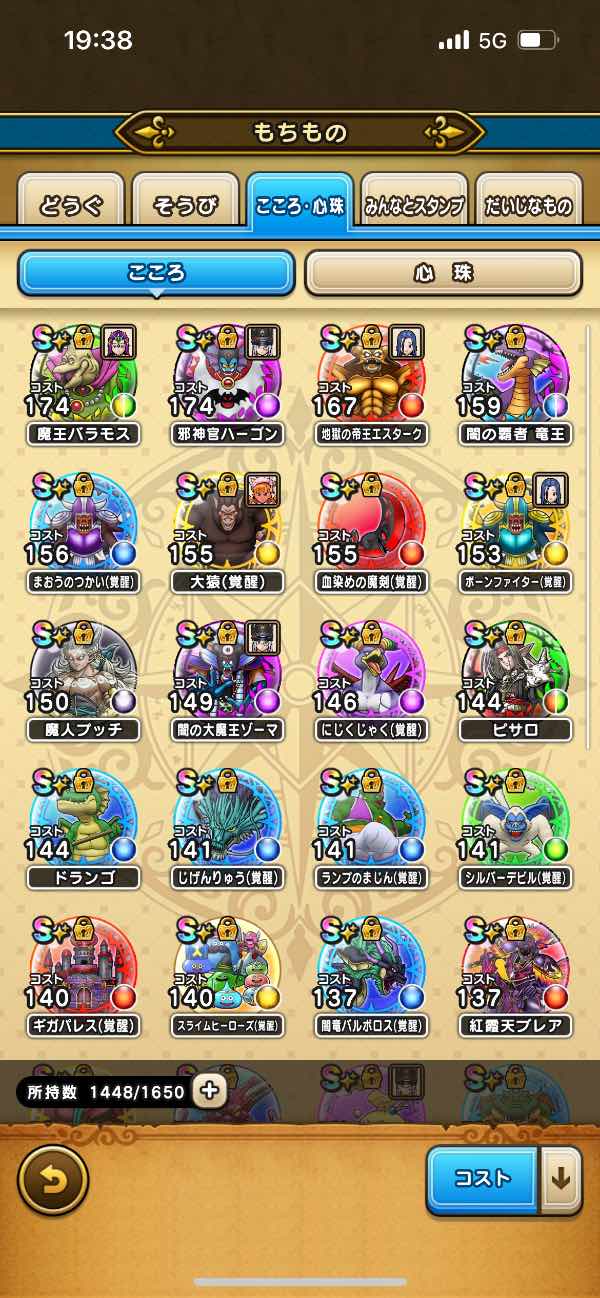Screen dimensions: 600x1298
Task: Switch to the そうび tab
Action: (185, 205)
